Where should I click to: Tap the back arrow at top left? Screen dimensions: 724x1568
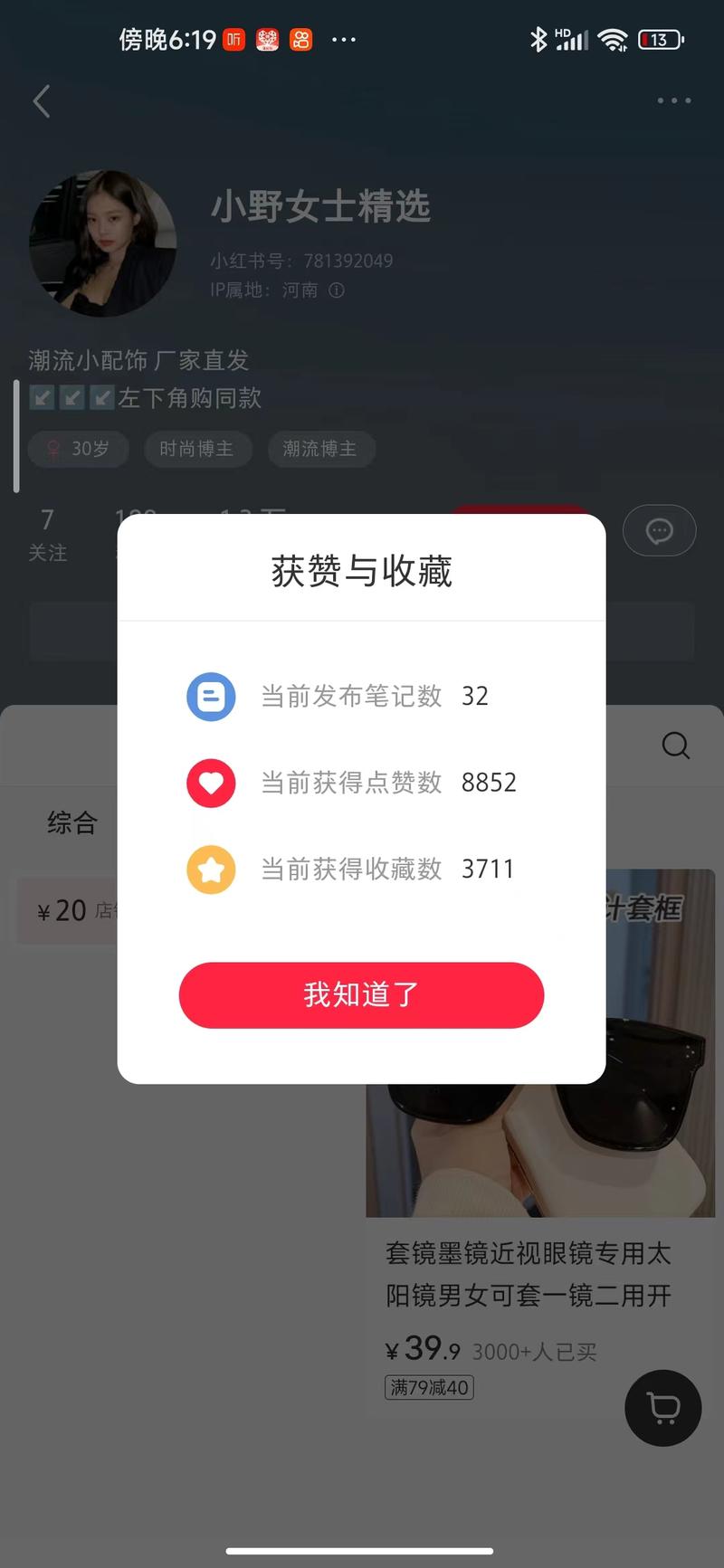[x=41, y=101]
